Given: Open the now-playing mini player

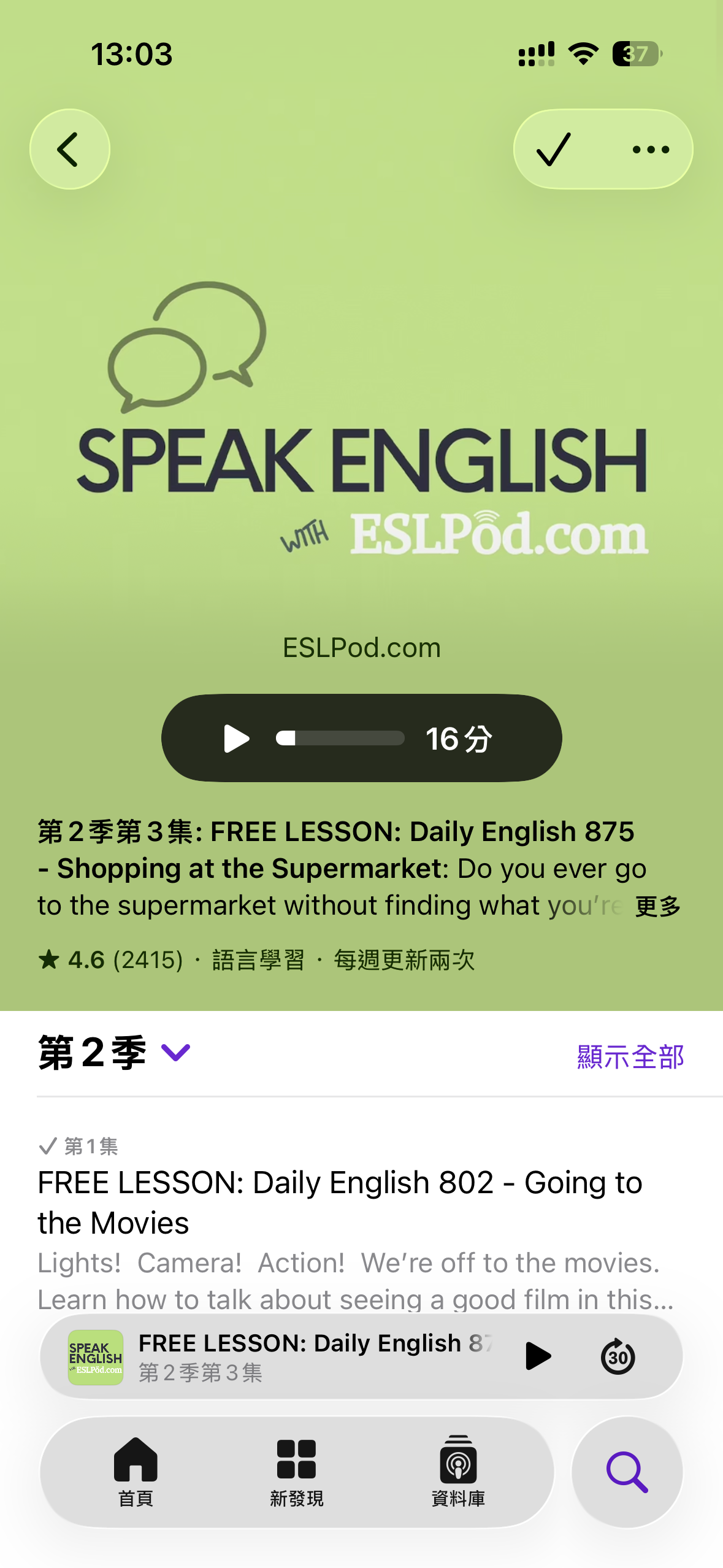Looking at the screenshot, I should 307,1356.
